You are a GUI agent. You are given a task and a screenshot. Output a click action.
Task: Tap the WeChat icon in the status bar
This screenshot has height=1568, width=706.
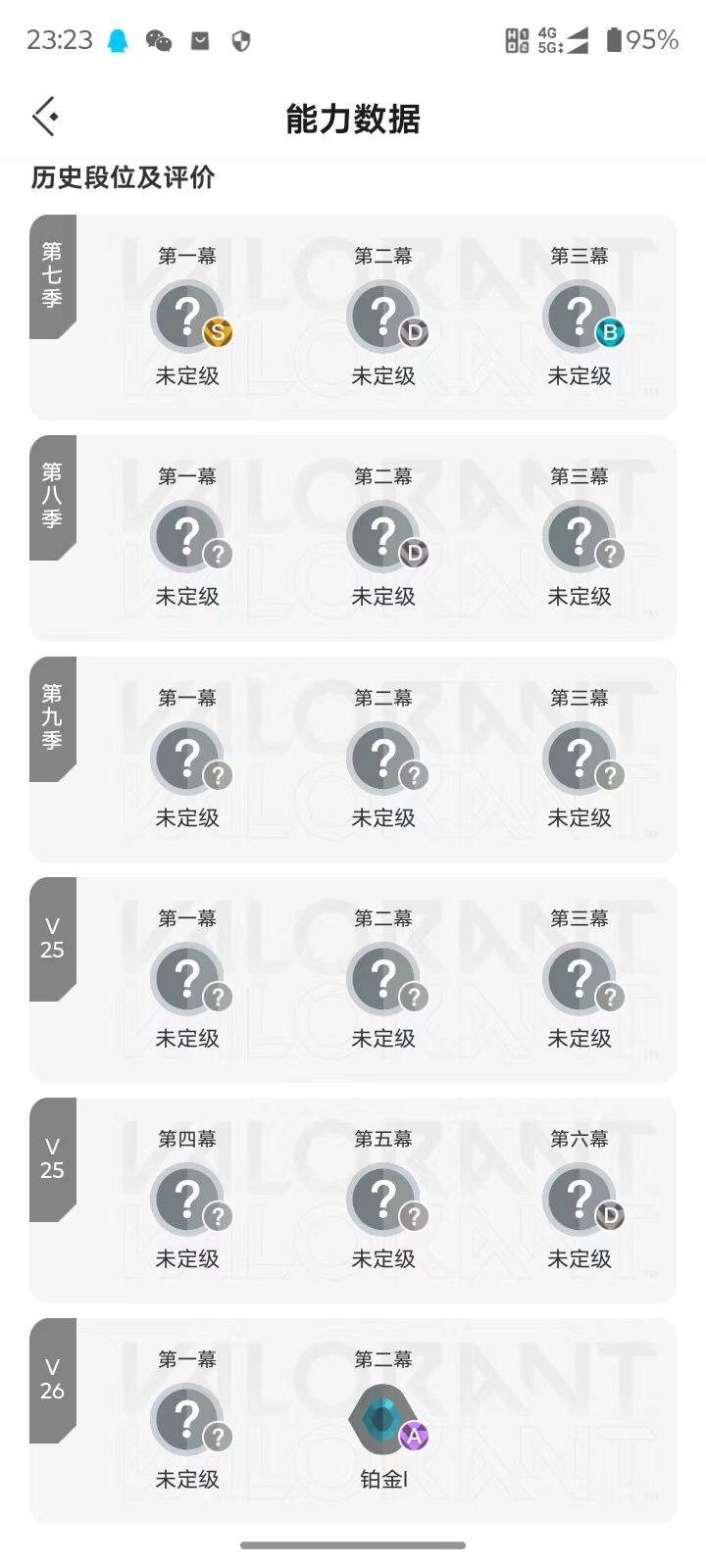(x=159, y=41)
